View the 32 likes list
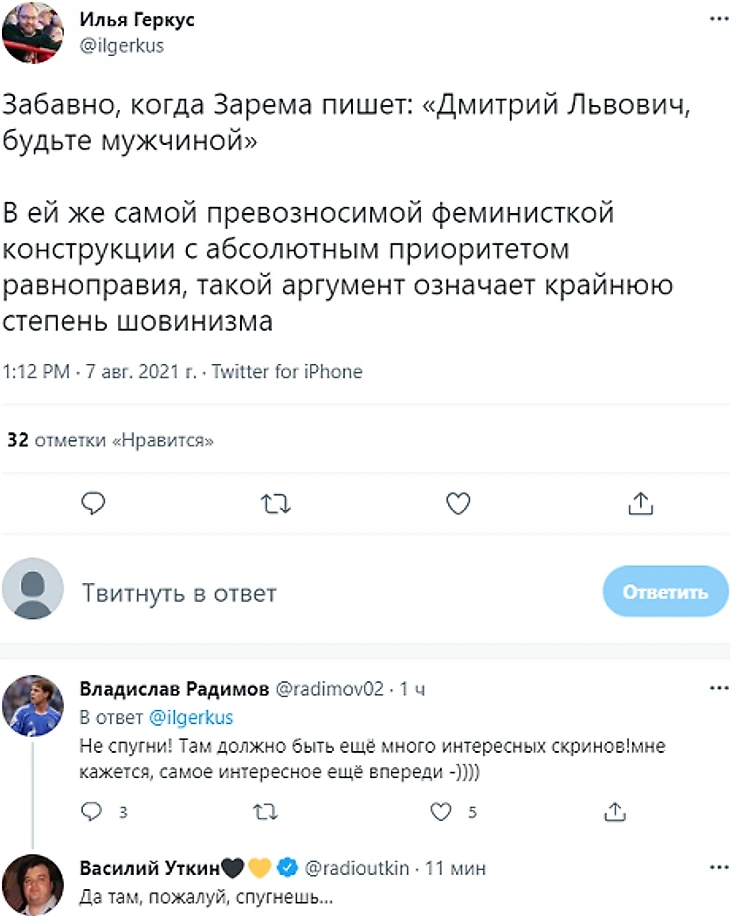Viewport: 730px width, 916px height. 110,439
